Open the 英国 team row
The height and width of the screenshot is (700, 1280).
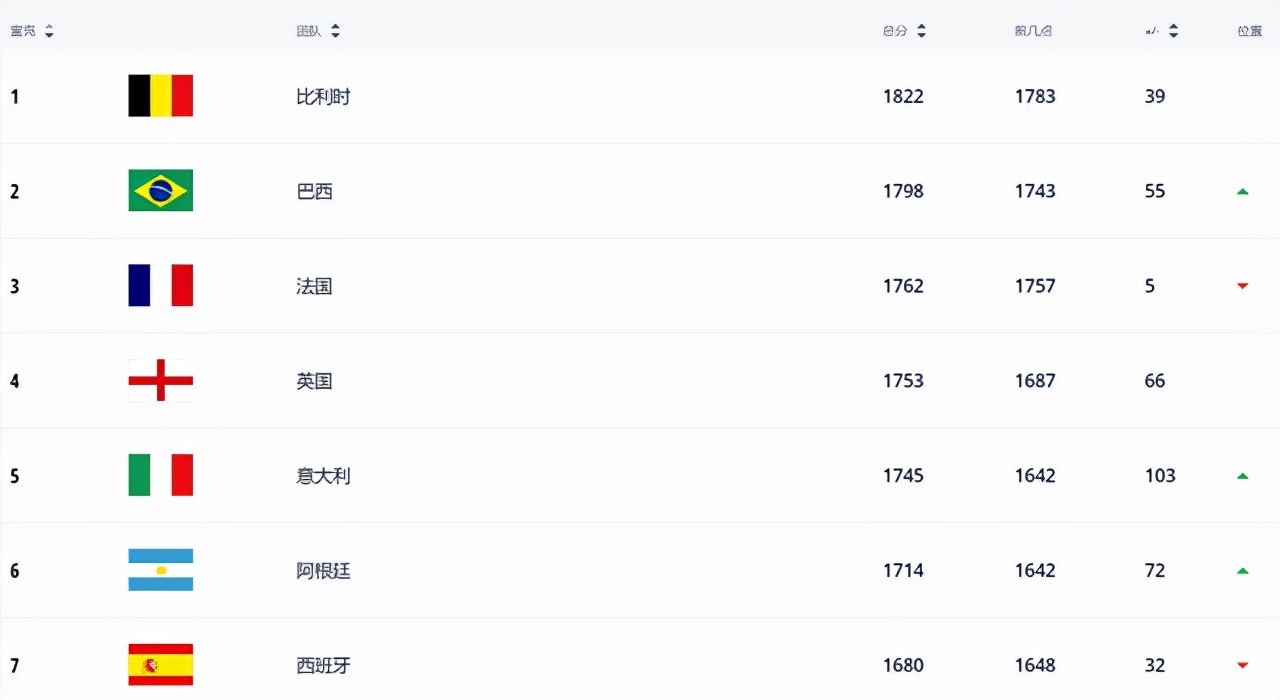314,381
